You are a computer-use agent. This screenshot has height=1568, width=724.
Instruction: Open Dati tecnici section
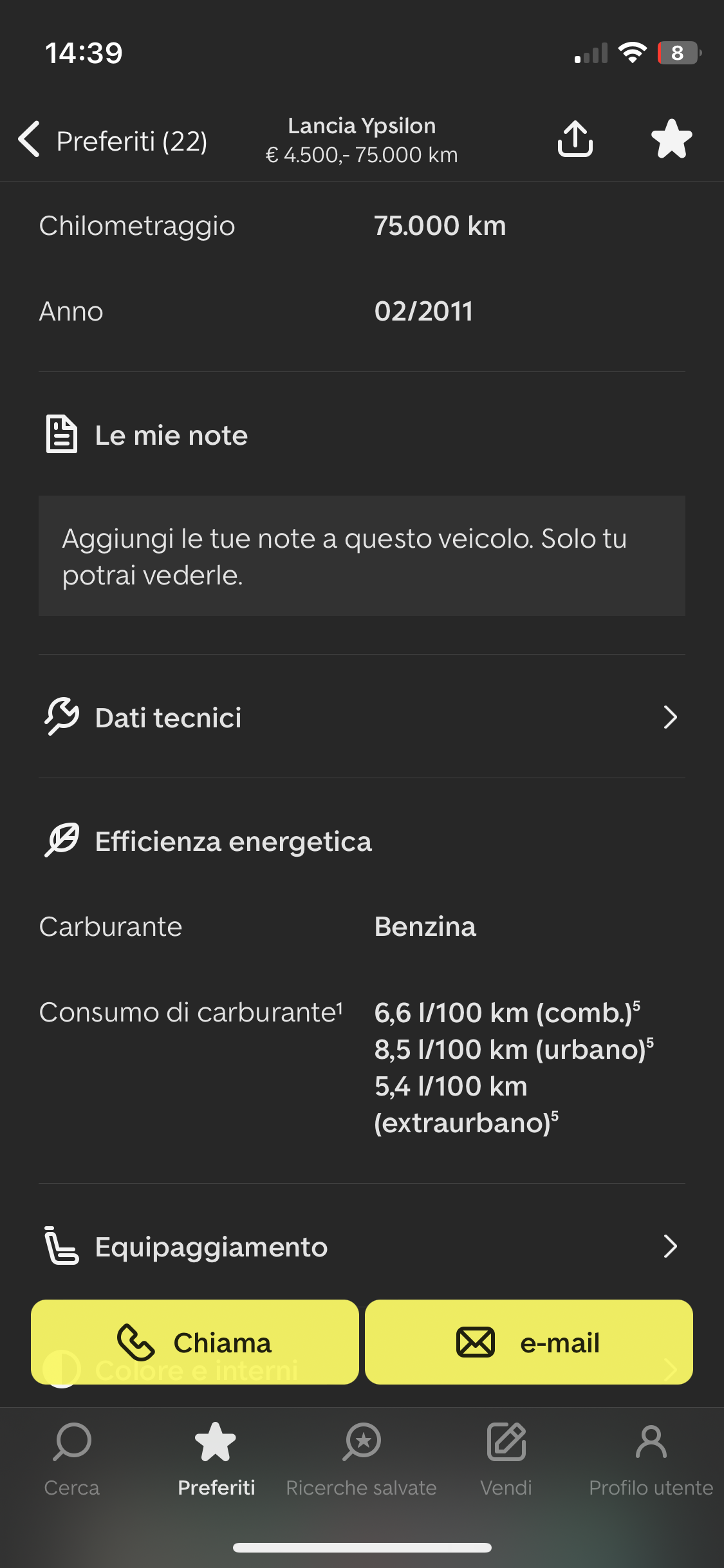(362, 717)
